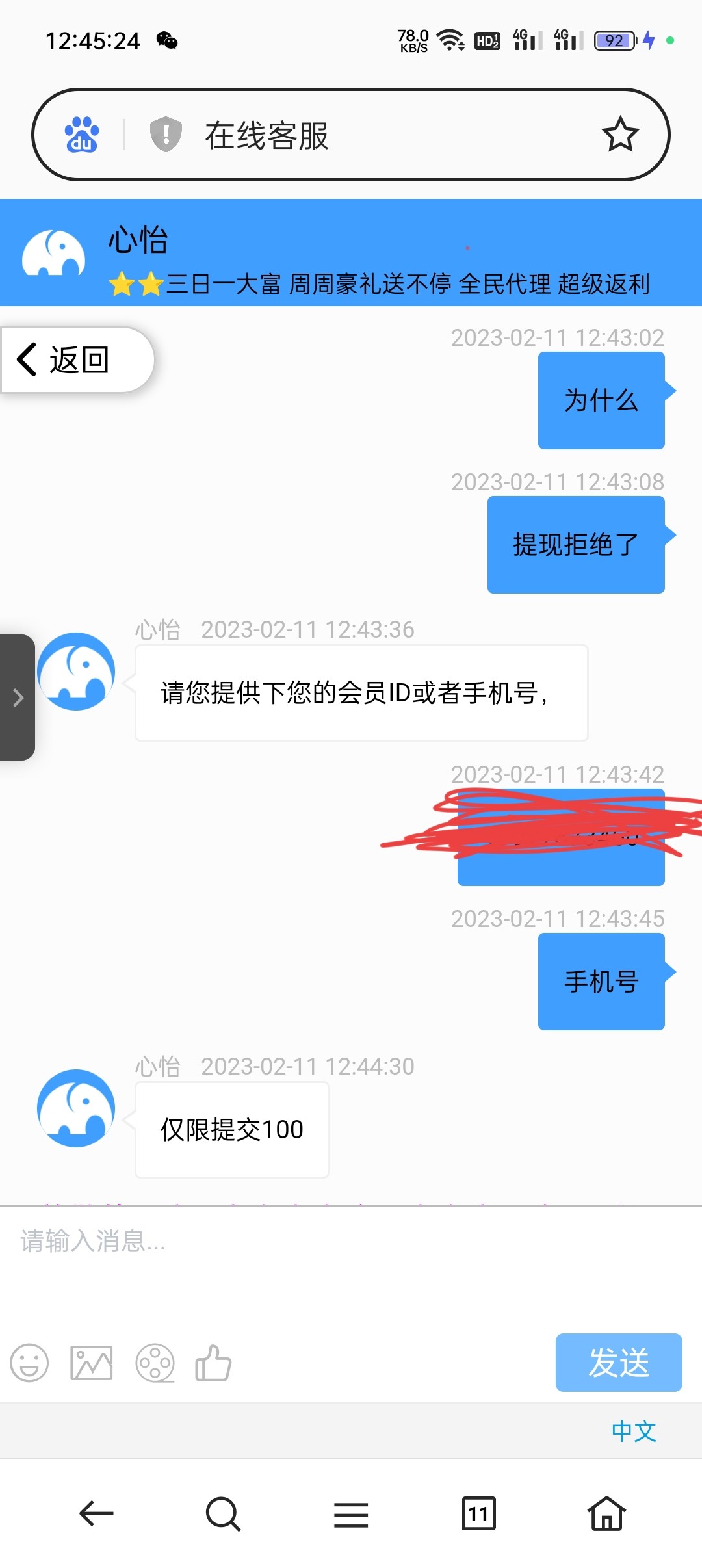This screenshot has height=1568, width=702.
Task: Open the browser menu
Action: pos(351,1513)
